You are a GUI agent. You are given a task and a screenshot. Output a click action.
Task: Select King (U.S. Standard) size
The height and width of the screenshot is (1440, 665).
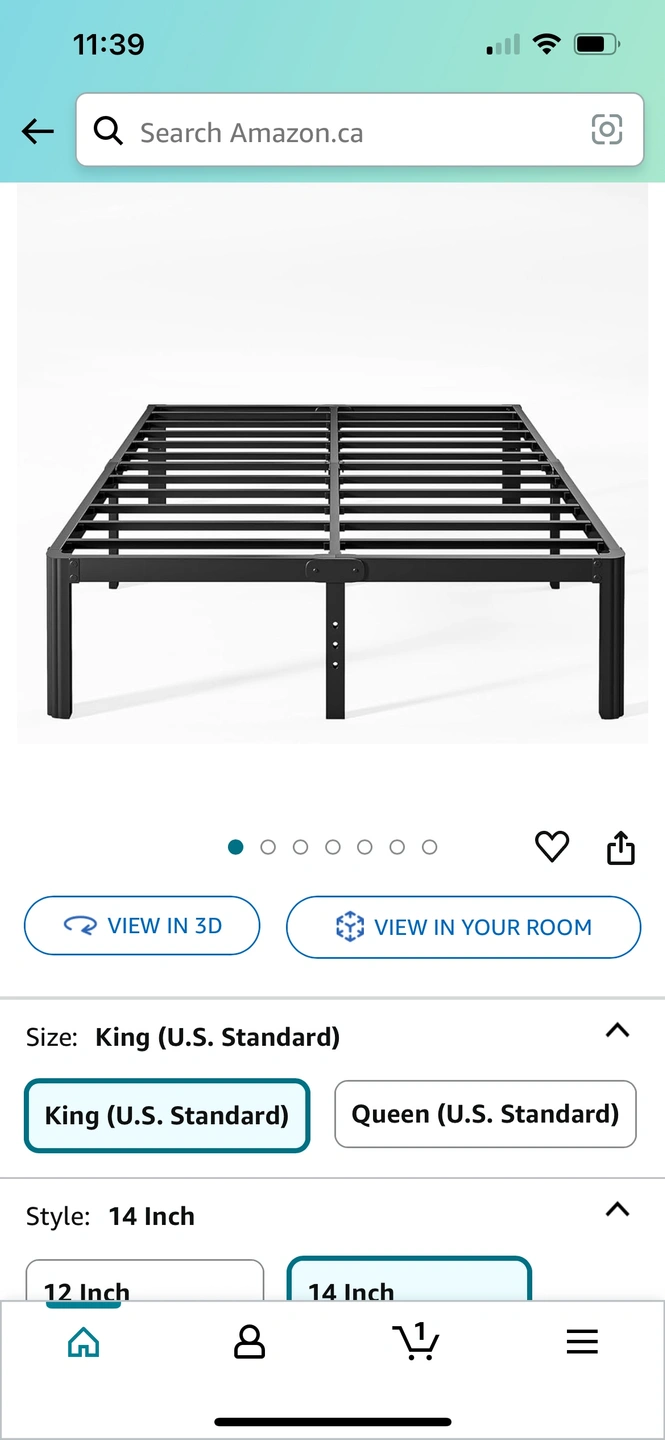pyautogui.click(x=167, y=1115)
